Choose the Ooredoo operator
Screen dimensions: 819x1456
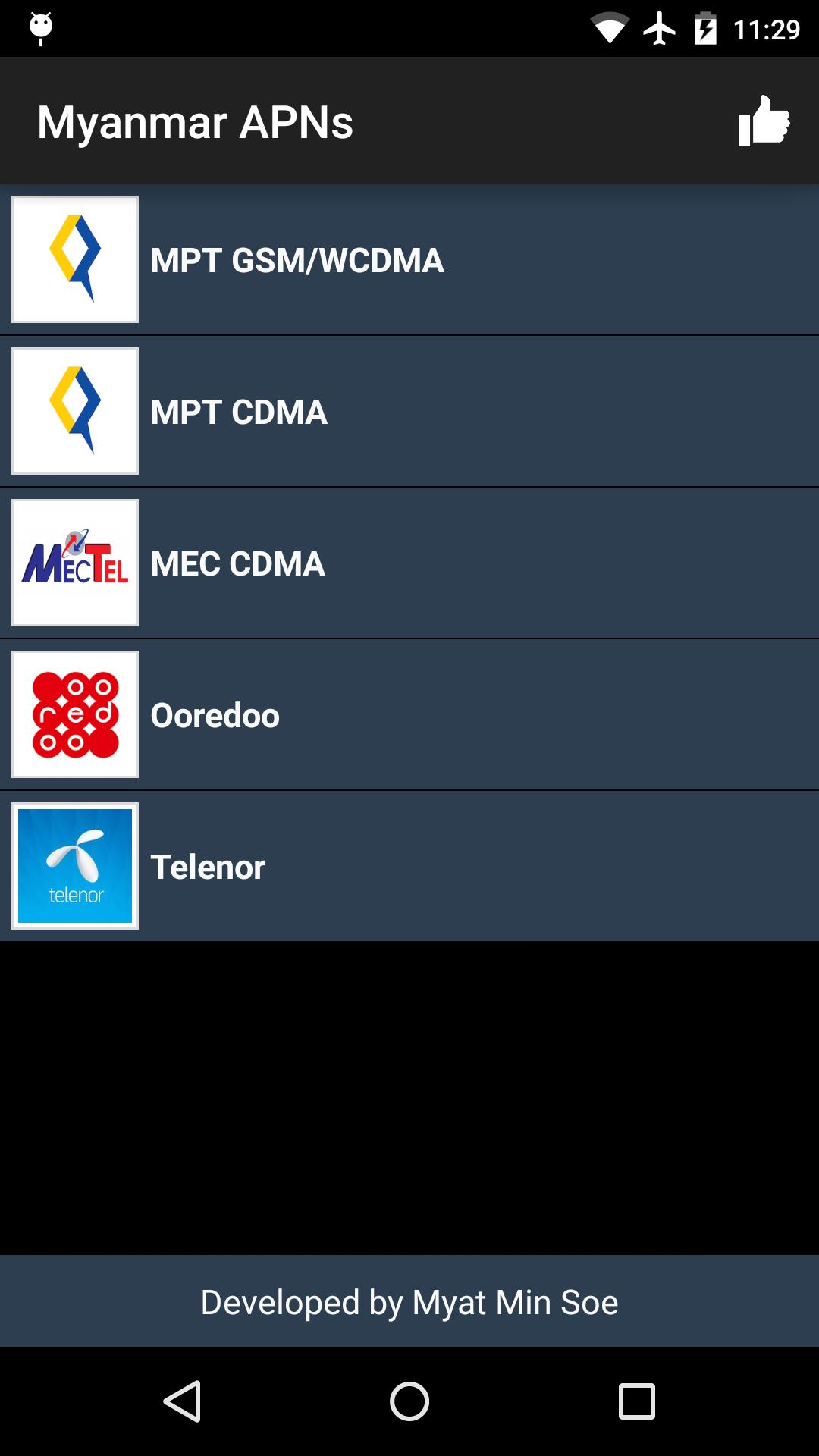pyautogui.click(x=409, y=715)
